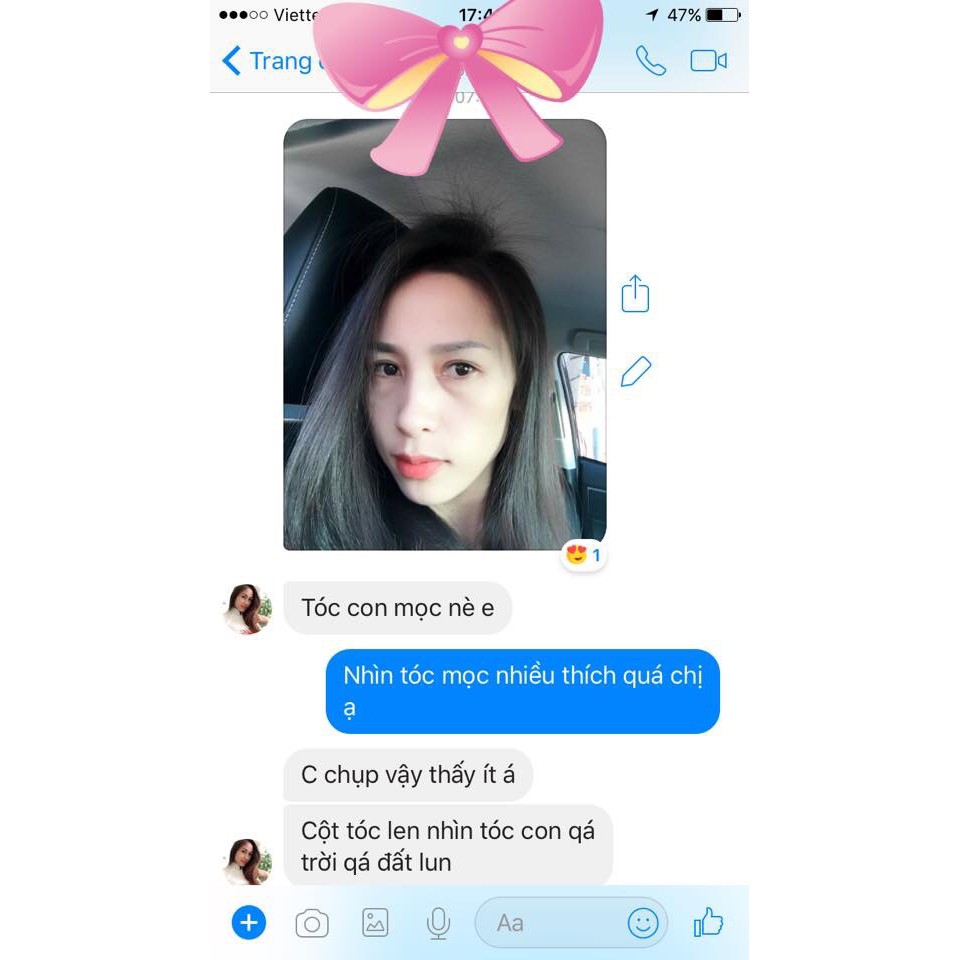Screen dimensions: 960x960
Task: Start a voice call
Action: coord(651,61)
